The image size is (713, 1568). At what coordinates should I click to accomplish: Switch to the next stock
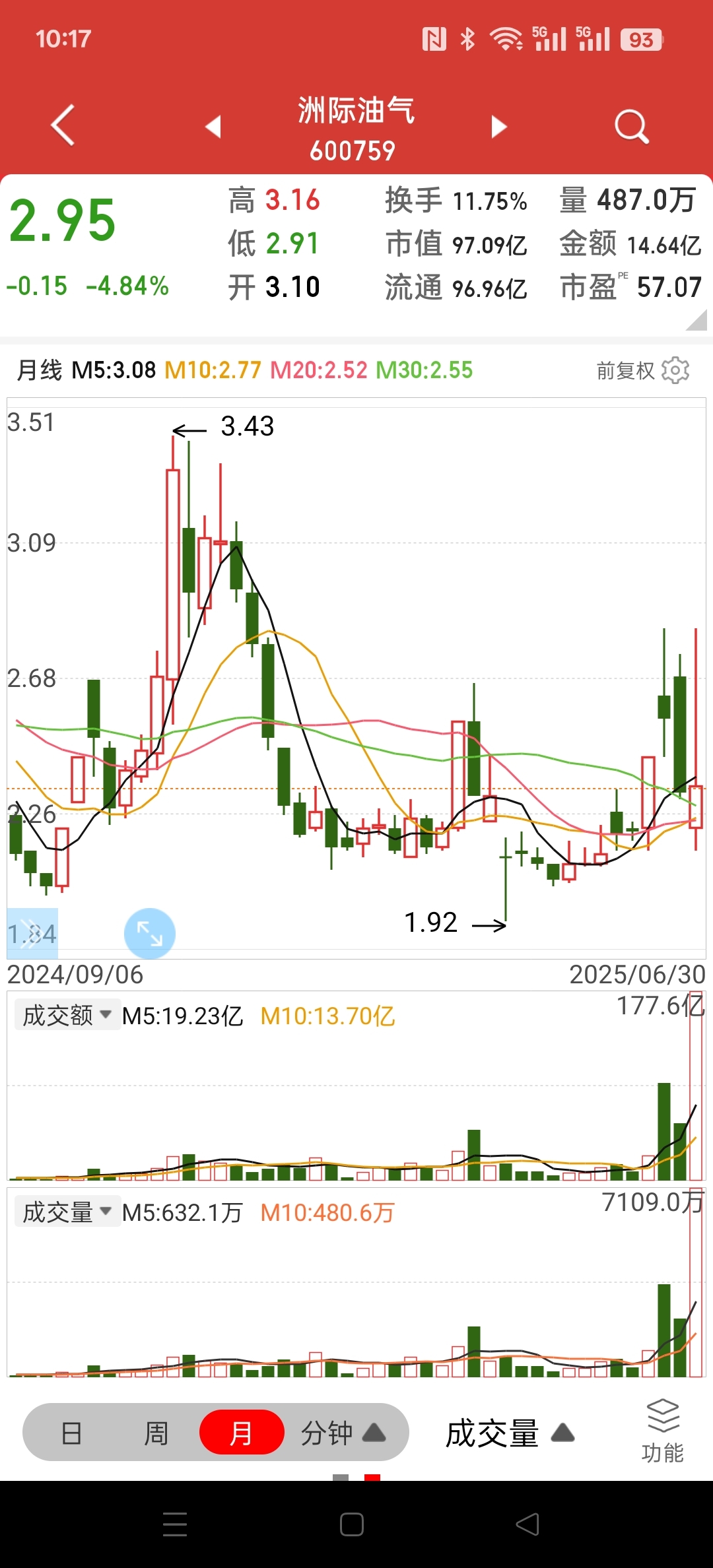(499, 126)
